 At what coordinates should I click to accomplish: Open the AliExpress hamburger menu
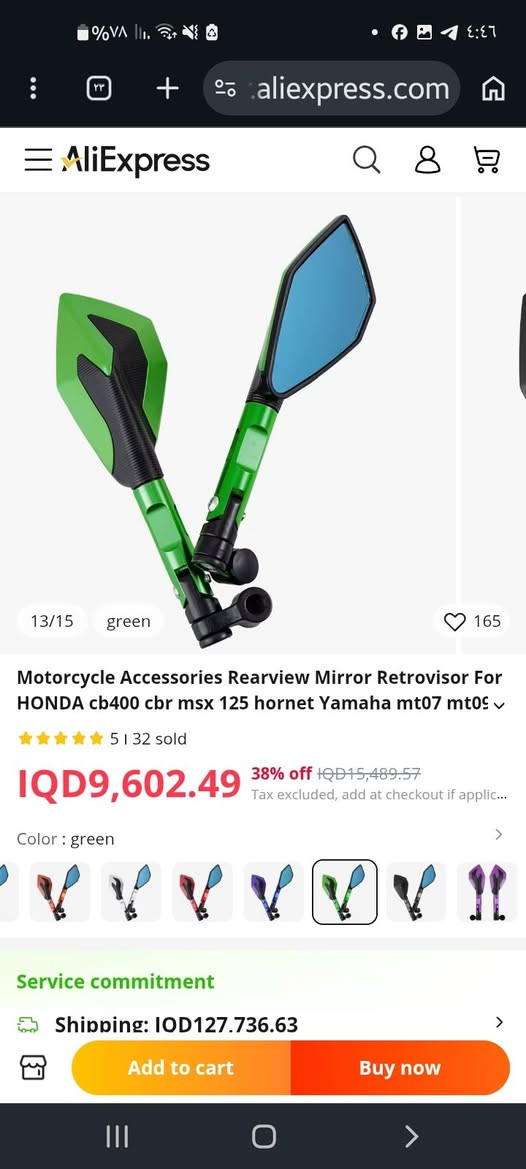tap(38, 160)
